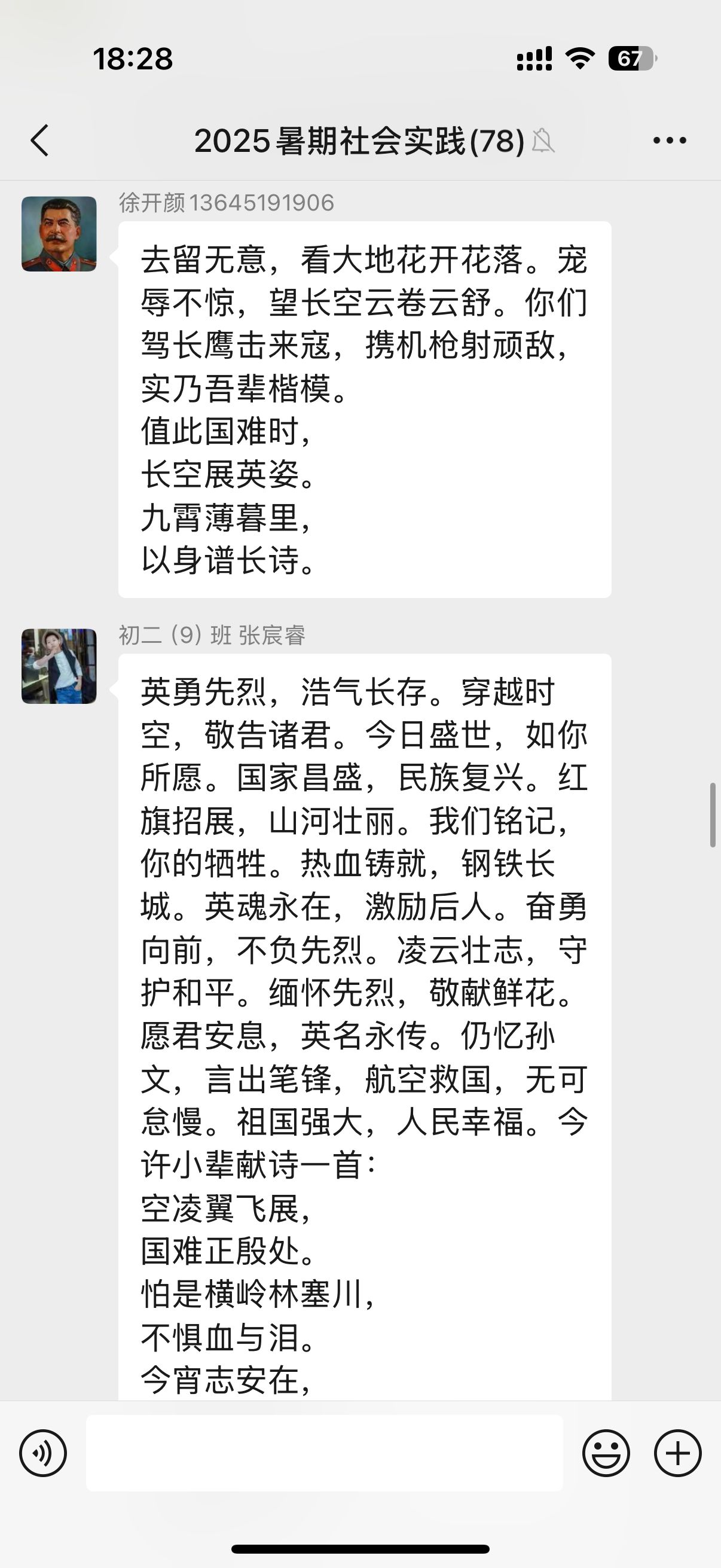View 张宸睿's profile avatar
Image resolution: width=721 pixels, height=1568 pixels.
coord(59,666)
